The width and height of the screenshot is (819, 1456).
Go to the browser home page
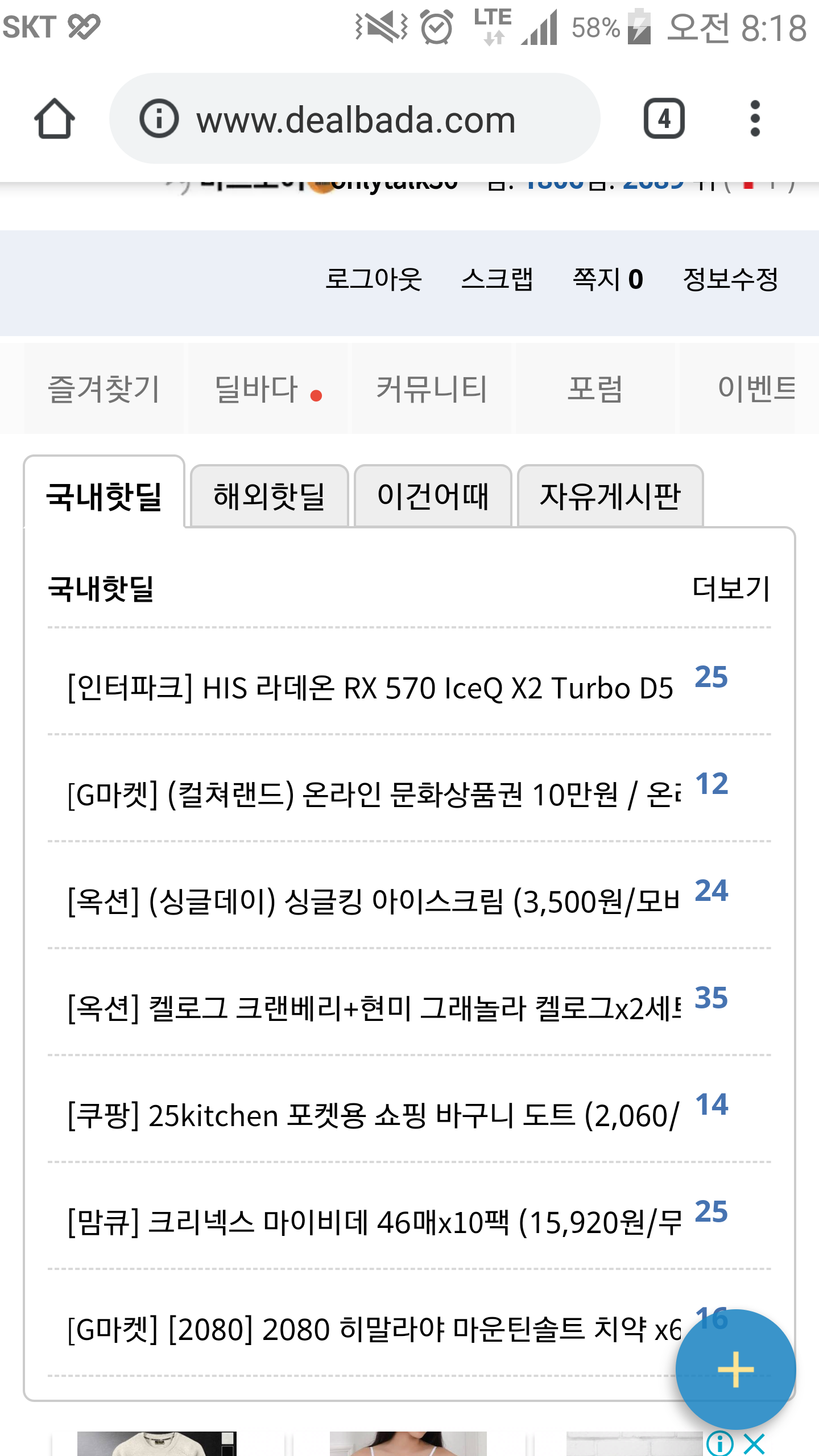(x=55, y=119)
